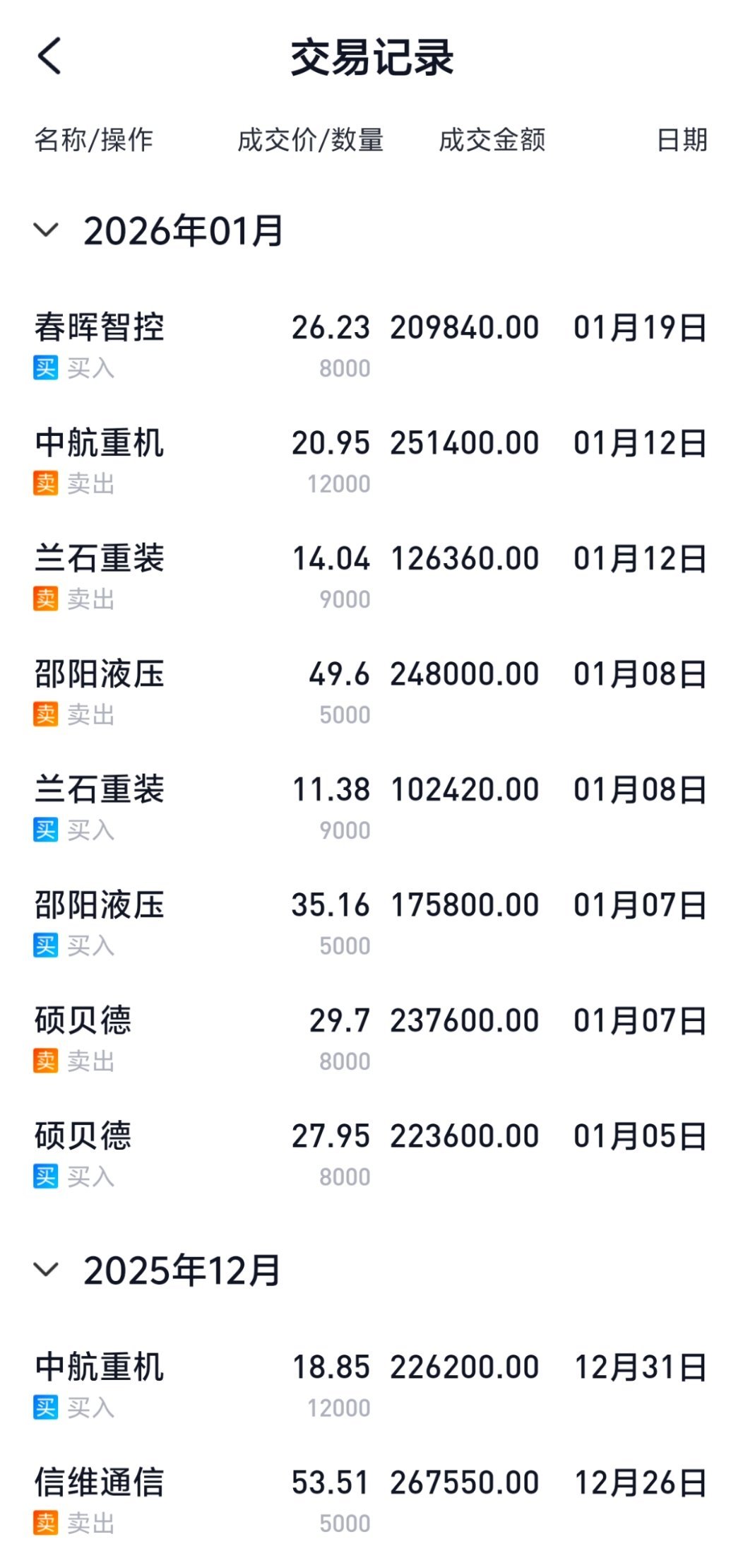Open the 春晖智控 transaction entry

tap(99, 326)
